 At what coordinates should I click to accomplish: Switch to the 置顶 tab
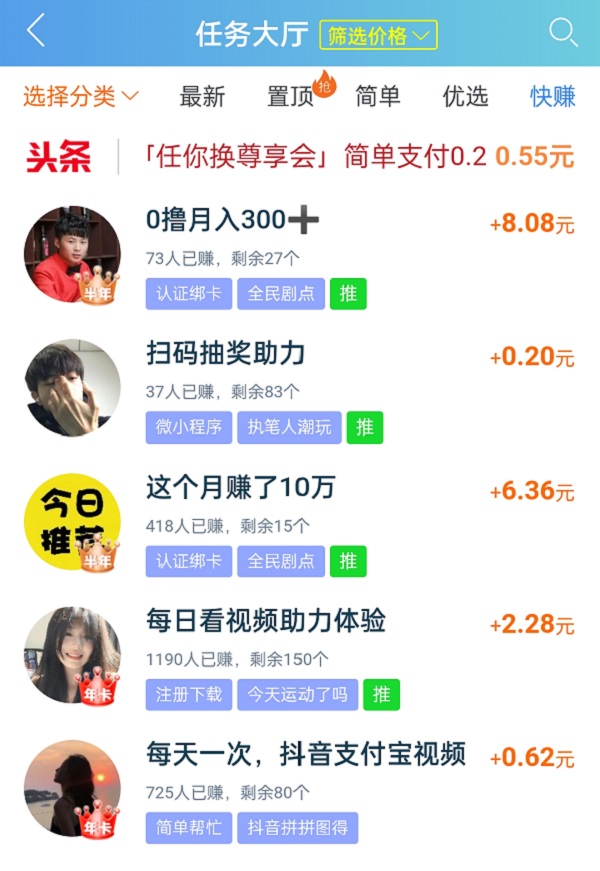tap(291, 97)
